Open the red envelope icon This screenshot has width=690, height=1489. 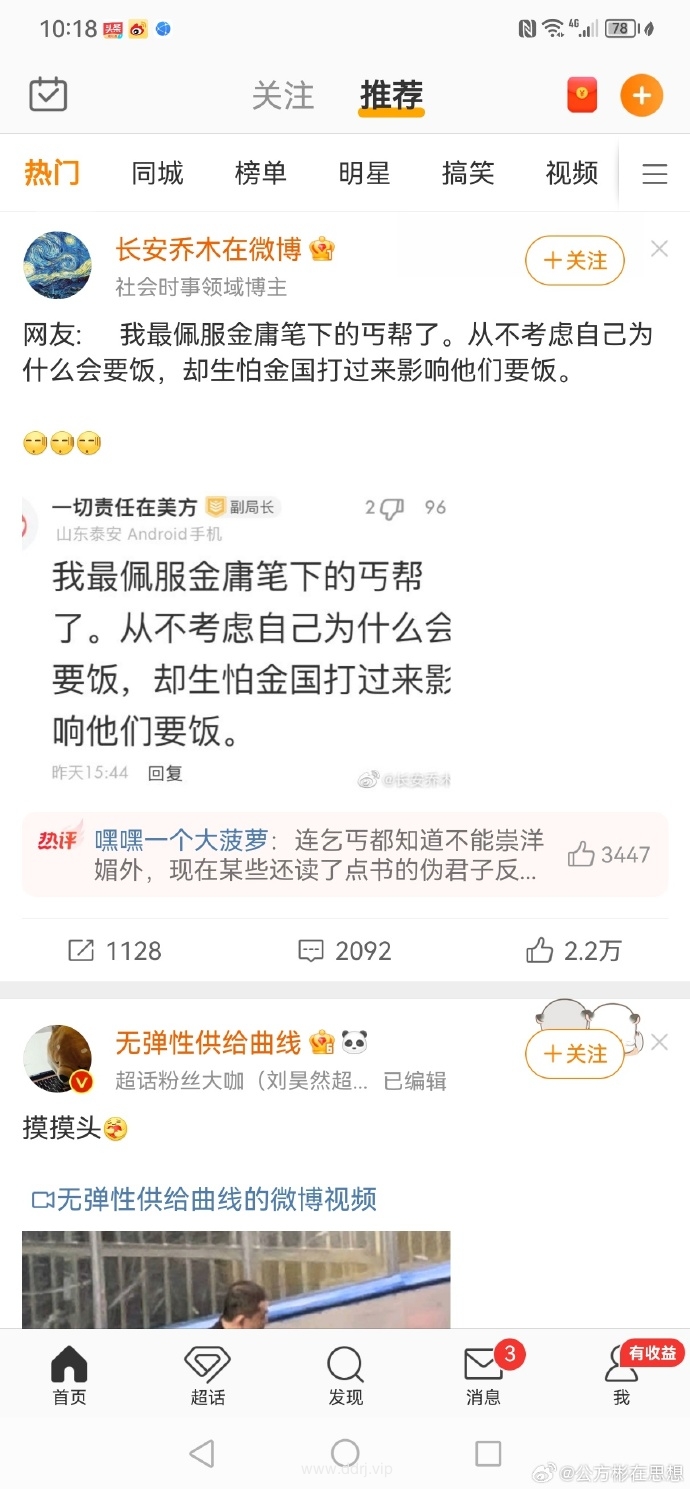click(582, 96)
